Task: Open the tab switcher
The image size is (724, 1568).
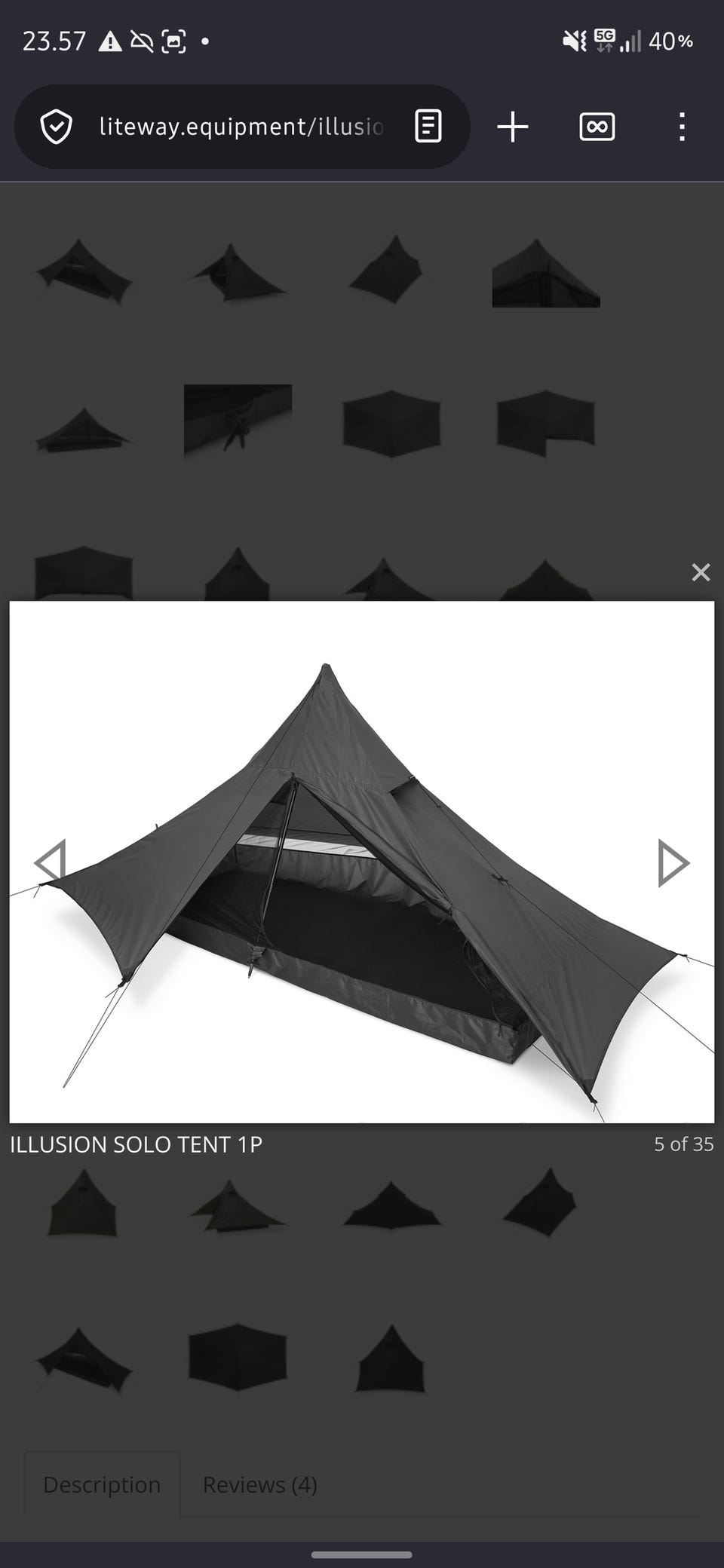Action: tap(597, 127)
